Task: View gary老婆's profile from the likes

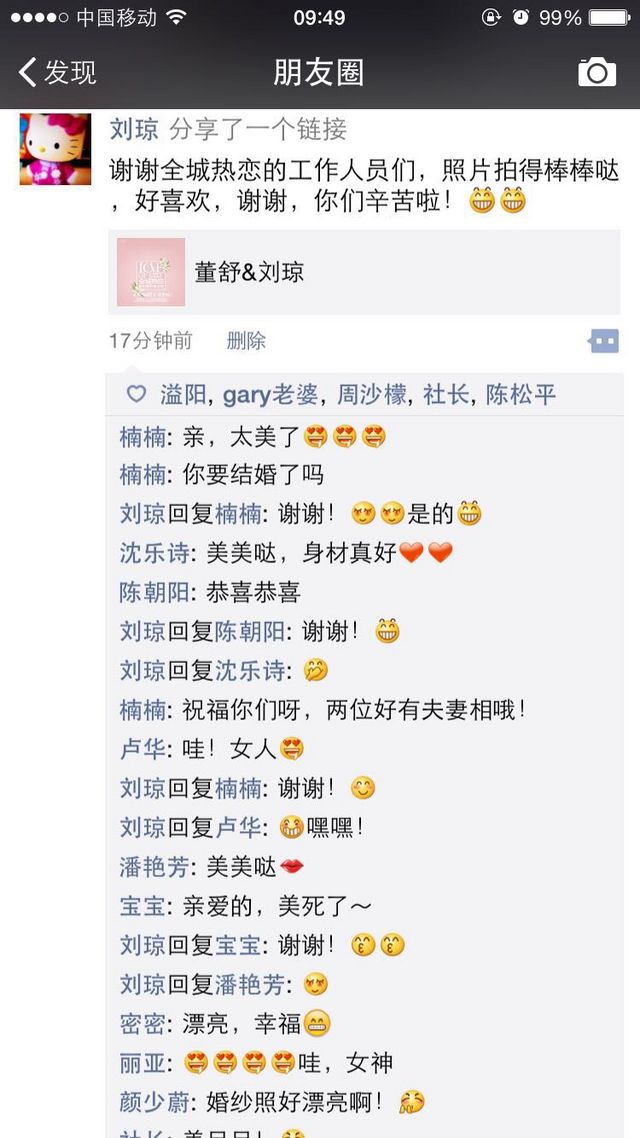Action: click(270, 395)
